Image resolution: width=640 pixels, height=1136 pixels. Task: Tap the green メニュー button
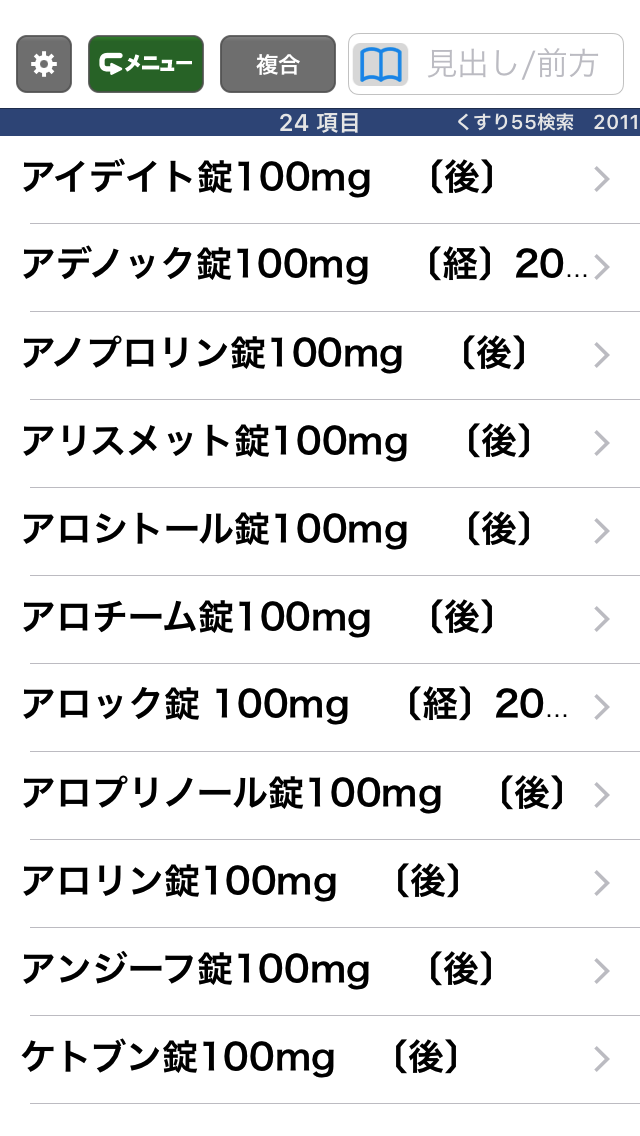tap(146, 64)
